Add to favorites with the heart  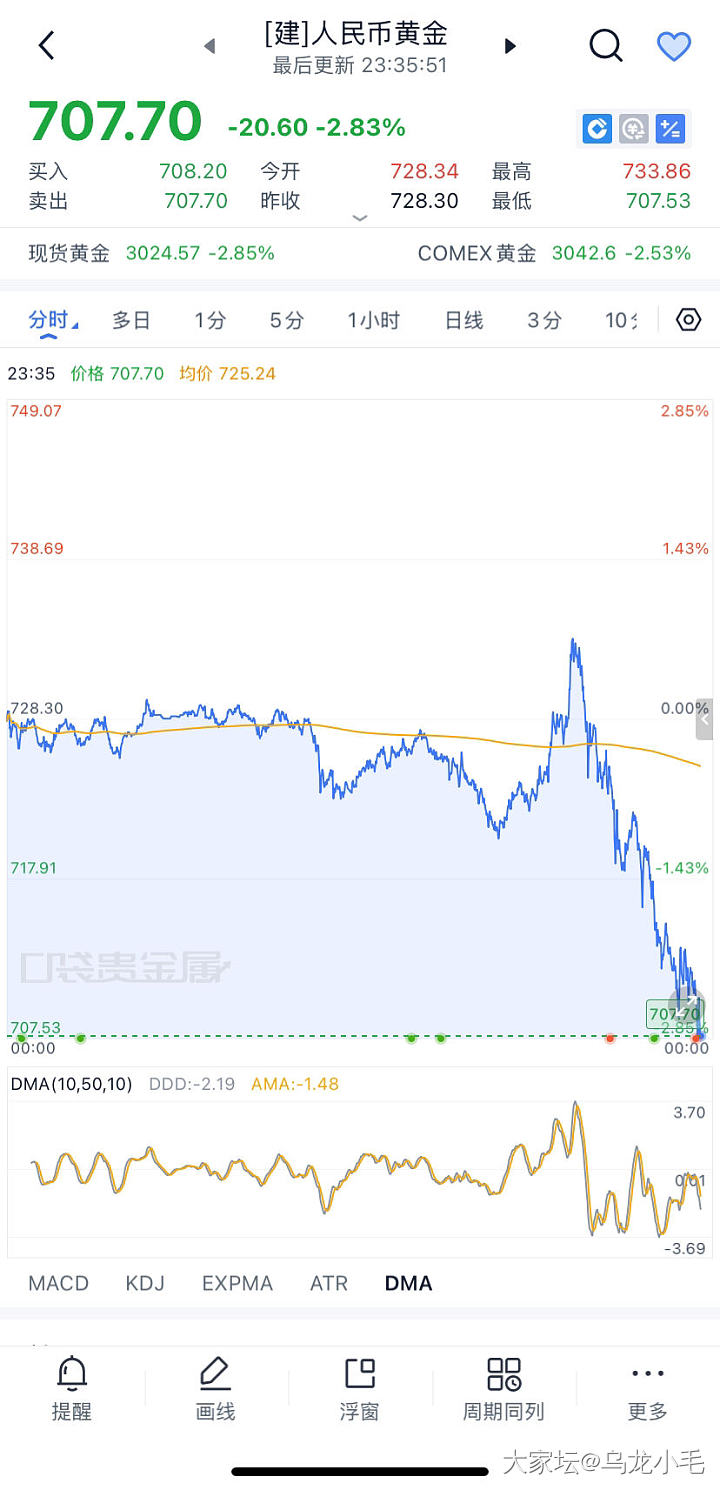[x=673, y=46]
